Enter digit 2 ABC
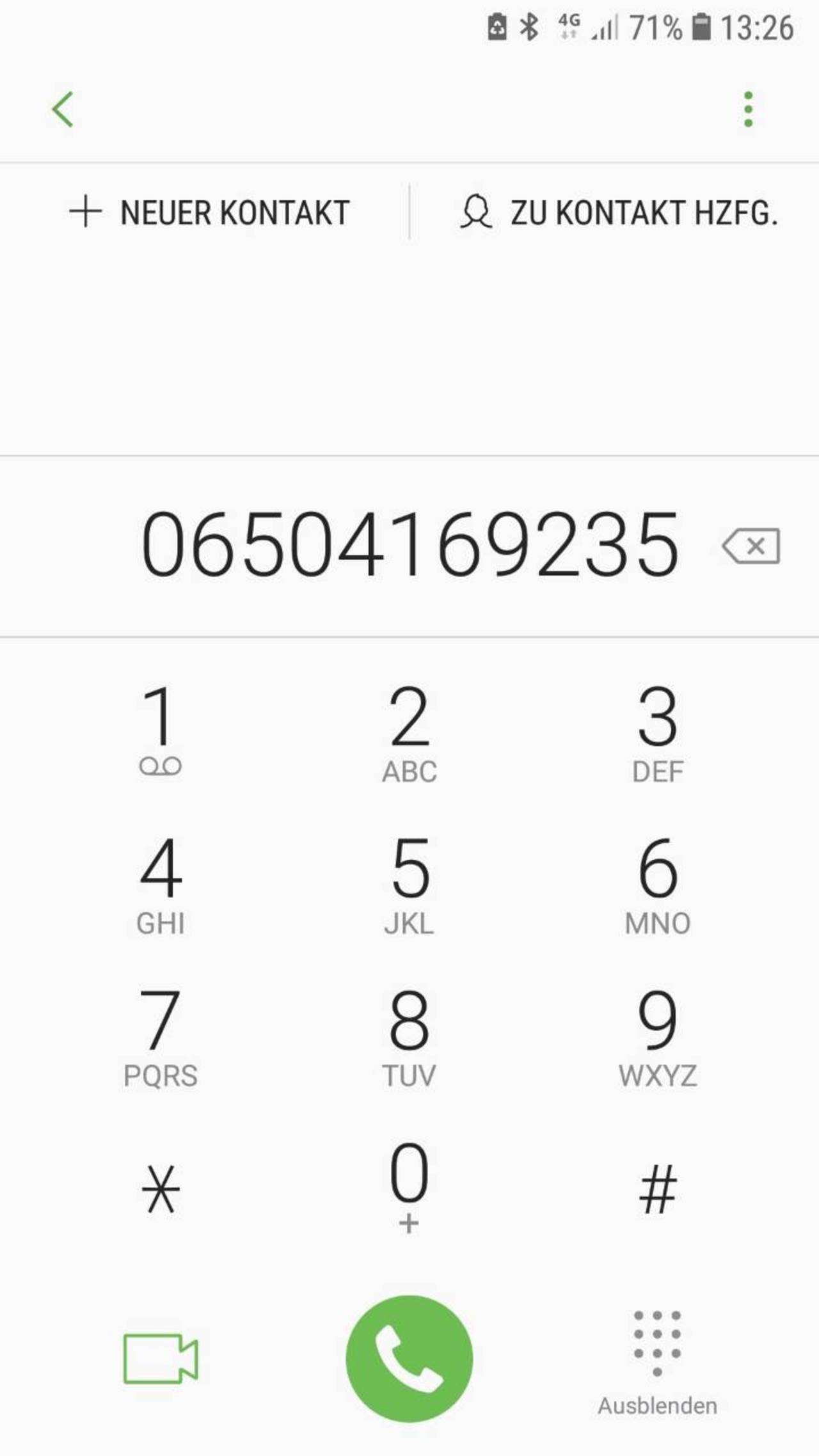This screenshot has width=819, height=1456. pyautogui.click(x=409, y=733)
